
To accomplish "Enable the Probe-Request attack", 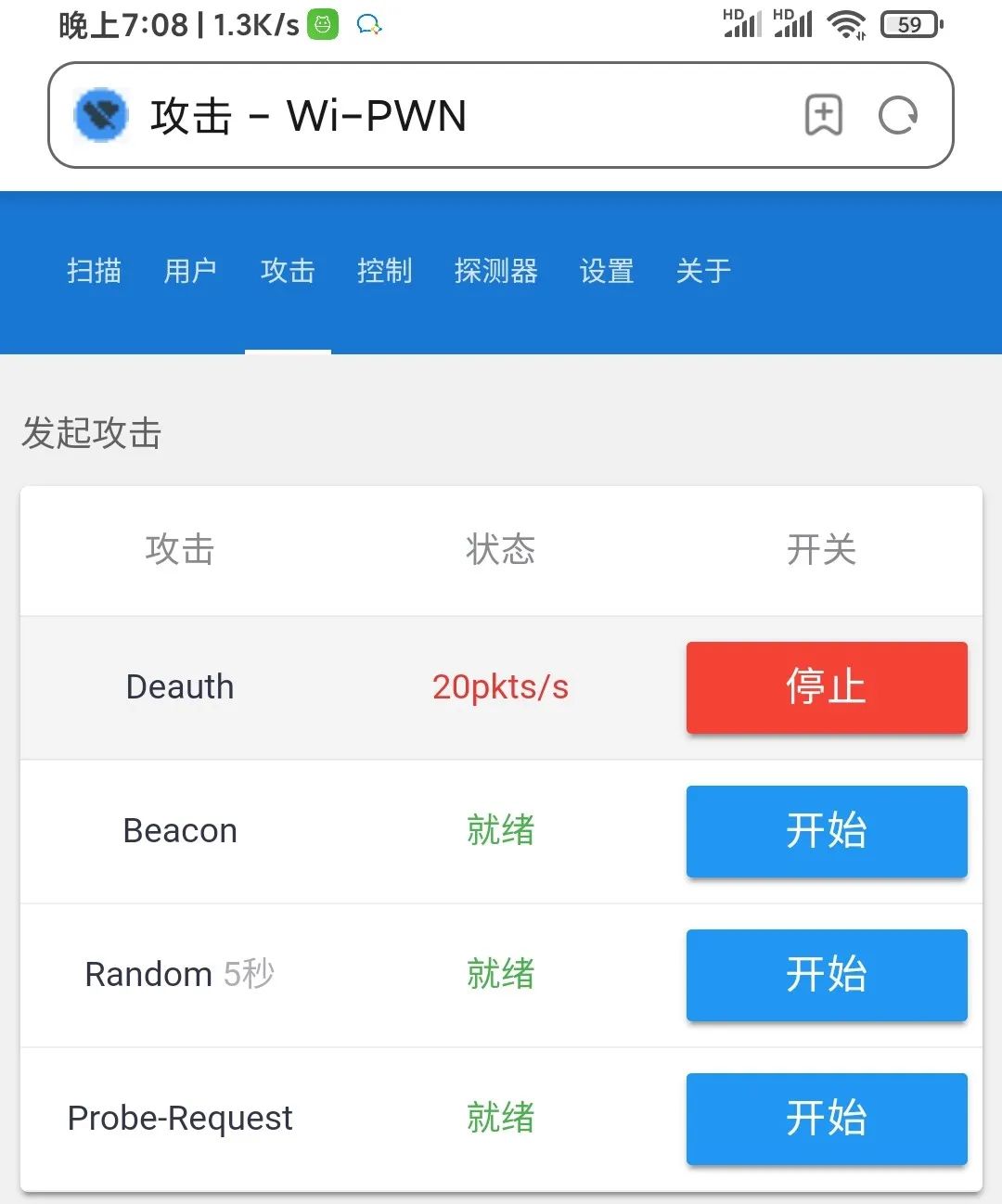I will (826, 1119).
